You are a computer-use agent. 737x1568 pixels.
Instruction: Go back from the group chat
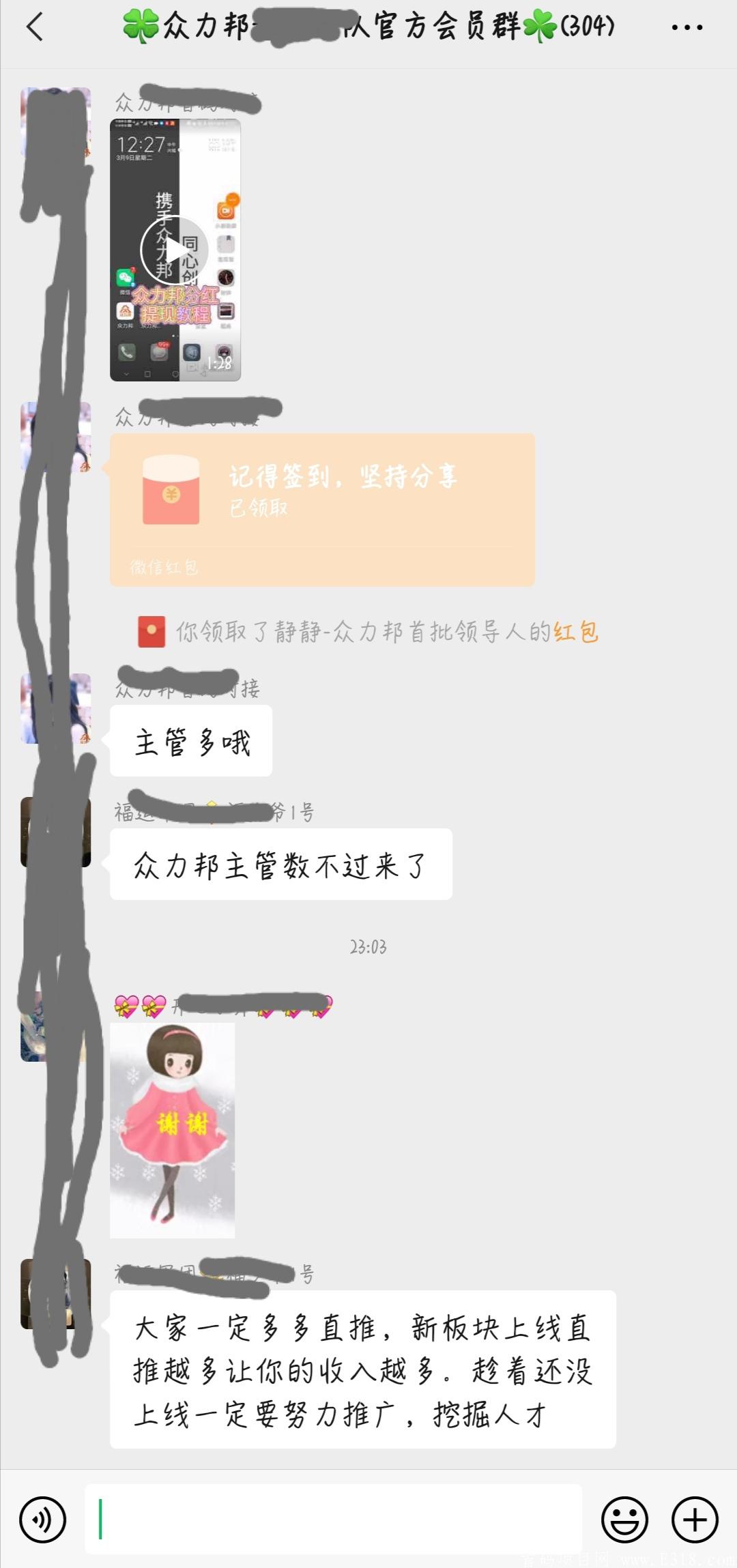click(34, 27)
